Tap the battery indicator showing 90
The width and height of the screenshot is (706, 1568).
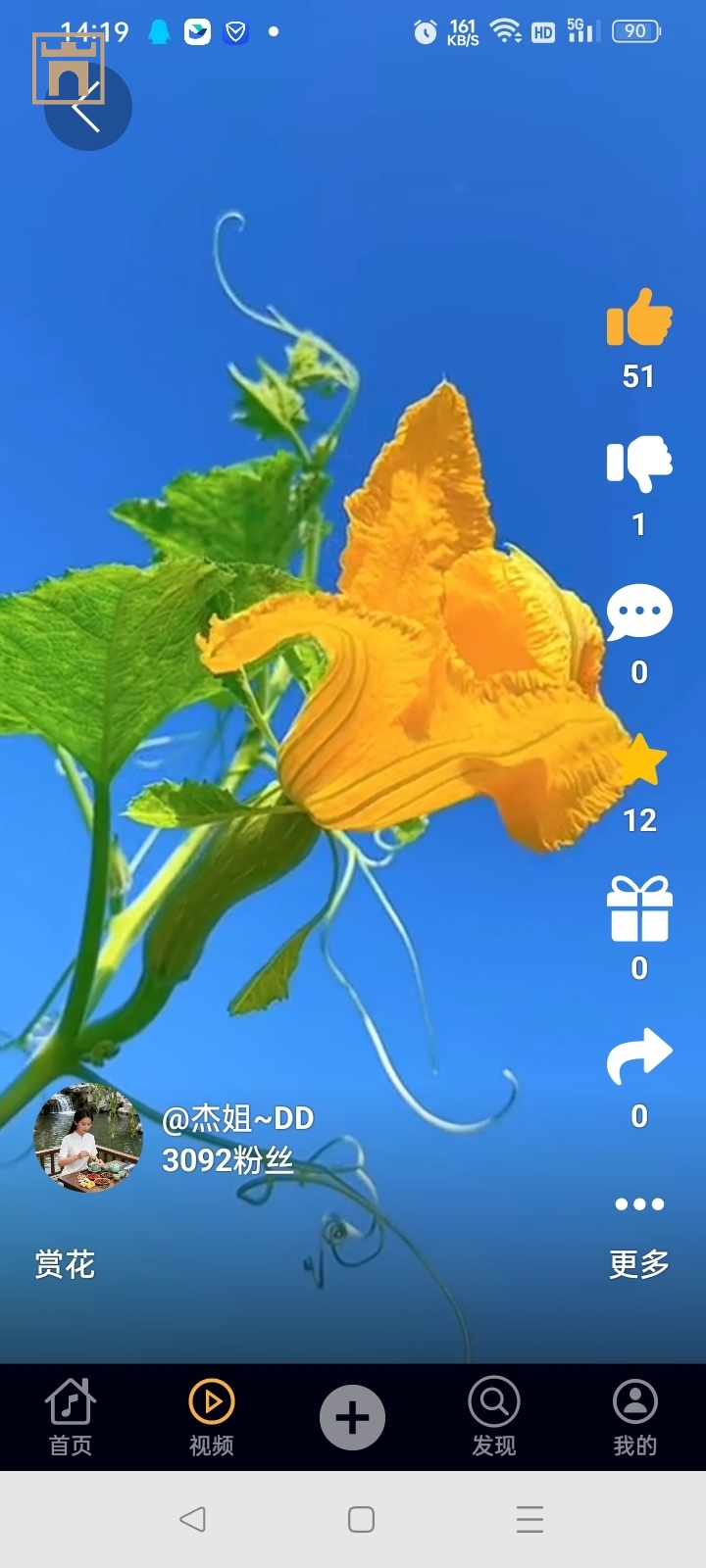click(x=633, y=31)
